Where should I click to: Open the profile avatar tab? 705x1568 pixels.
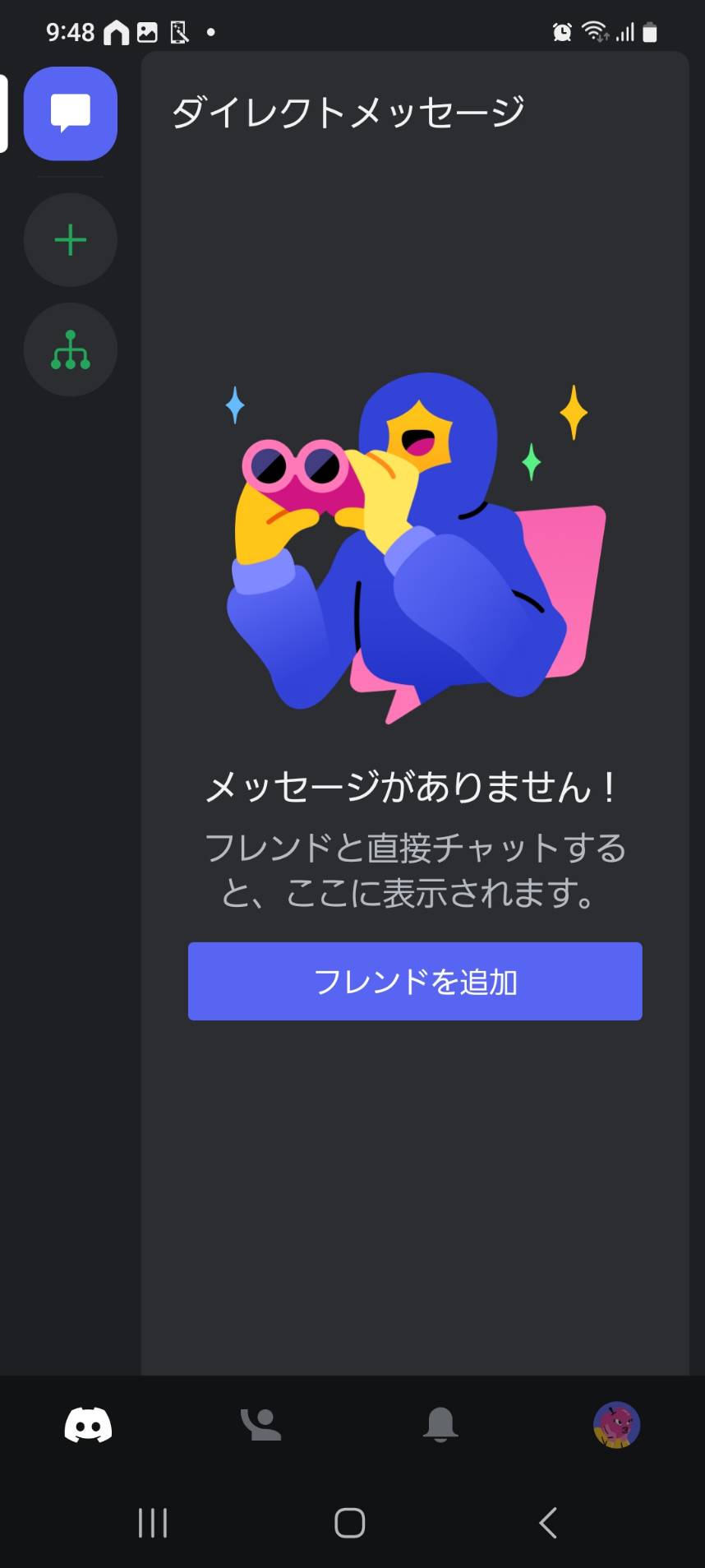(617, 1425)
